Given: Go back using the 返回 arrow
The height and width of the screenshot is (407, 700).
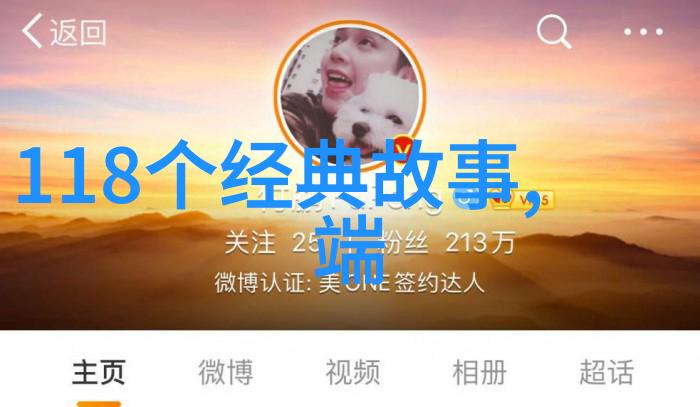Looking at the screenshot, I should click(x=62, y=32).
